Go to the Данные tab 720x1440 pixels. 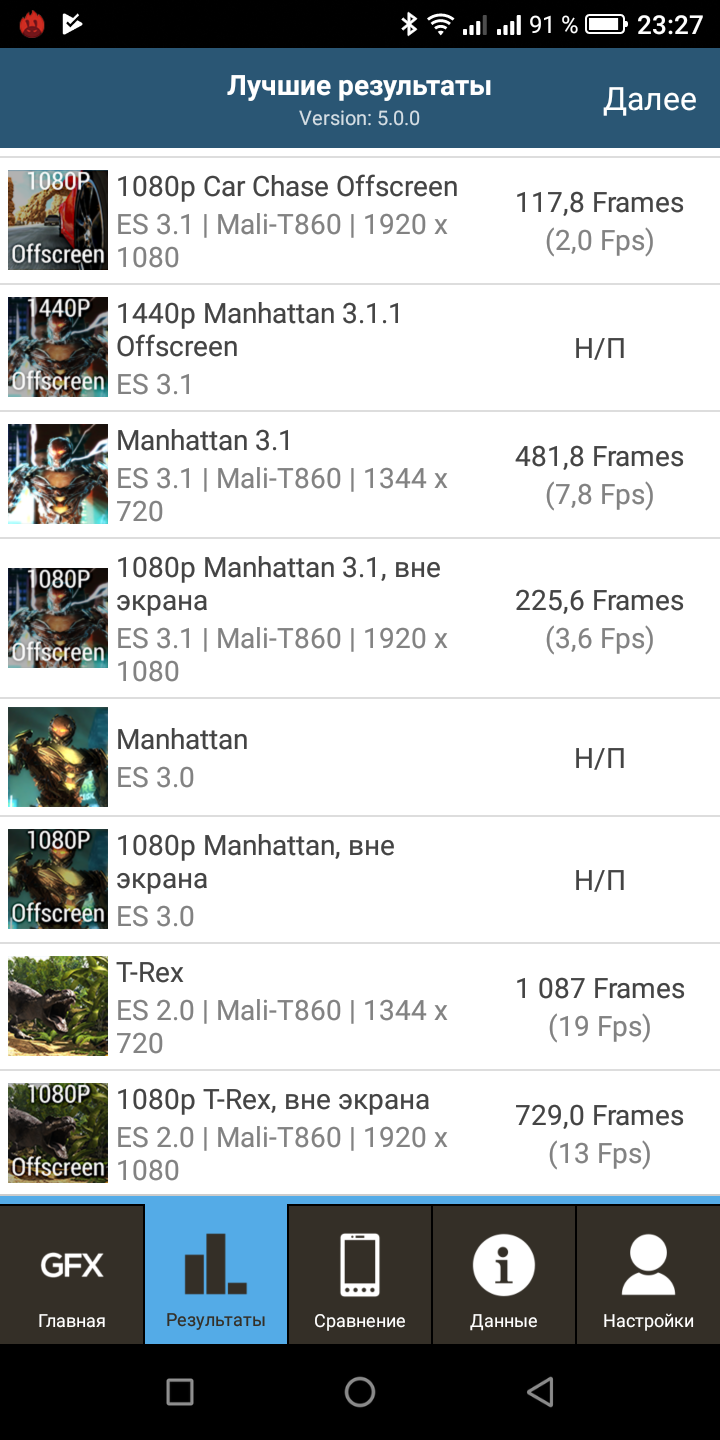pyautogui.click(x=504, y=1275)
